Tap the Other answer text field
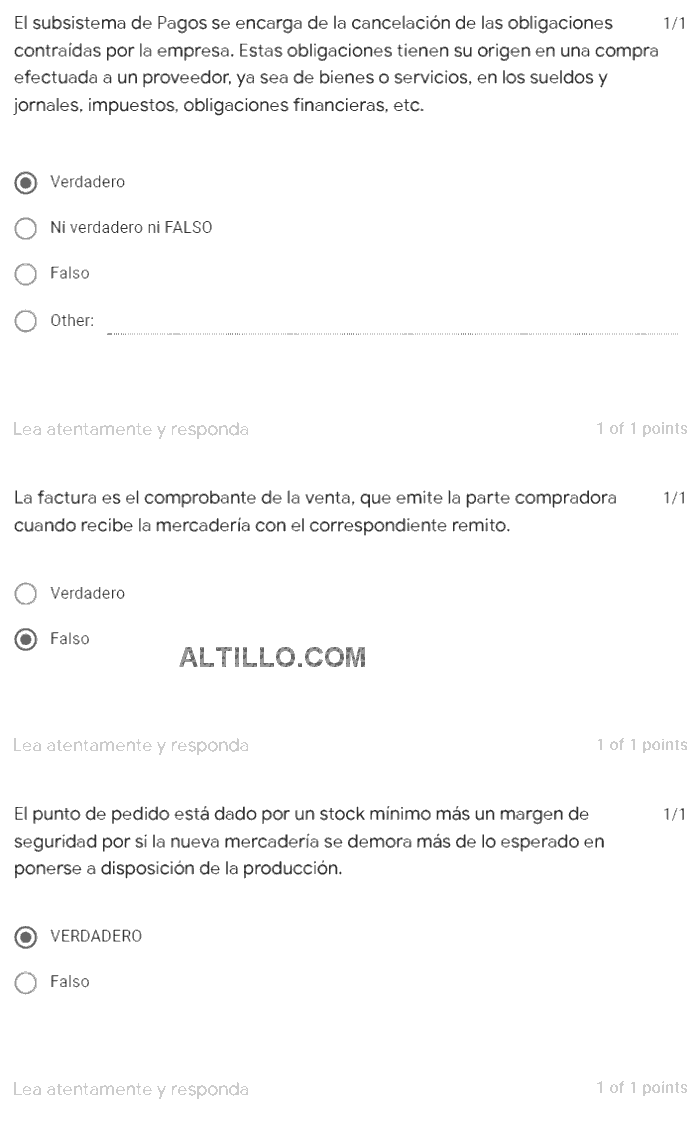Viewport: 700px width, 1122px height. (390, 322)
